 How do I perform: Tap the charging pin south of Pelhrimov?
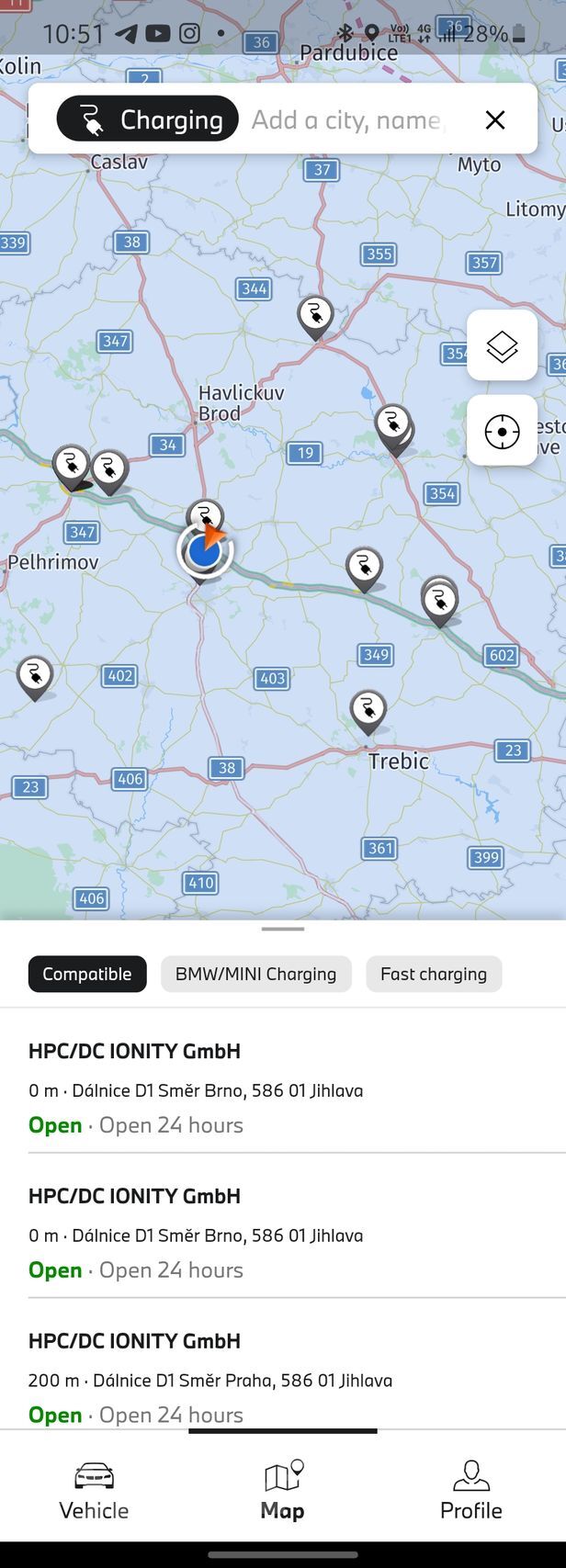coord(35,677)
